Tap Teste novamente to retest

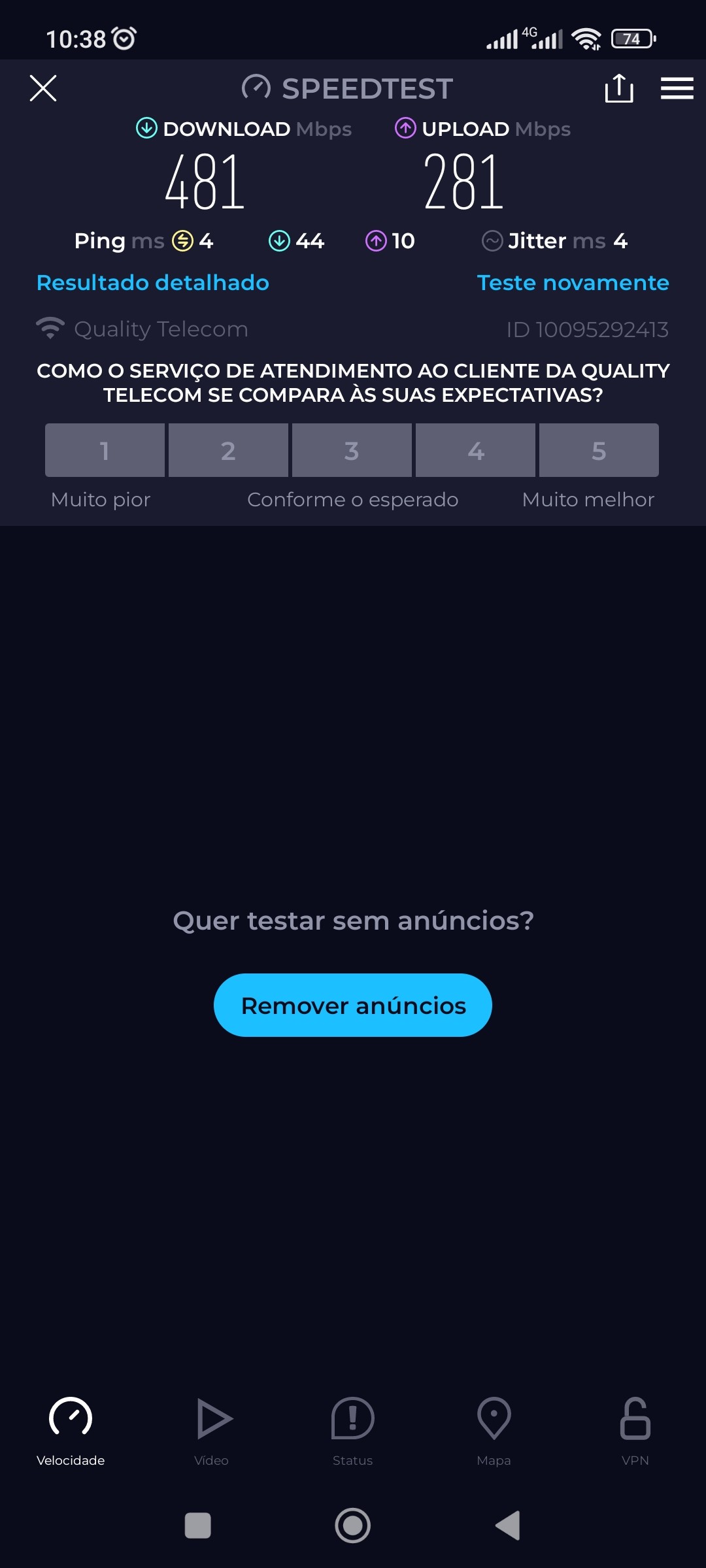(573, 282)
